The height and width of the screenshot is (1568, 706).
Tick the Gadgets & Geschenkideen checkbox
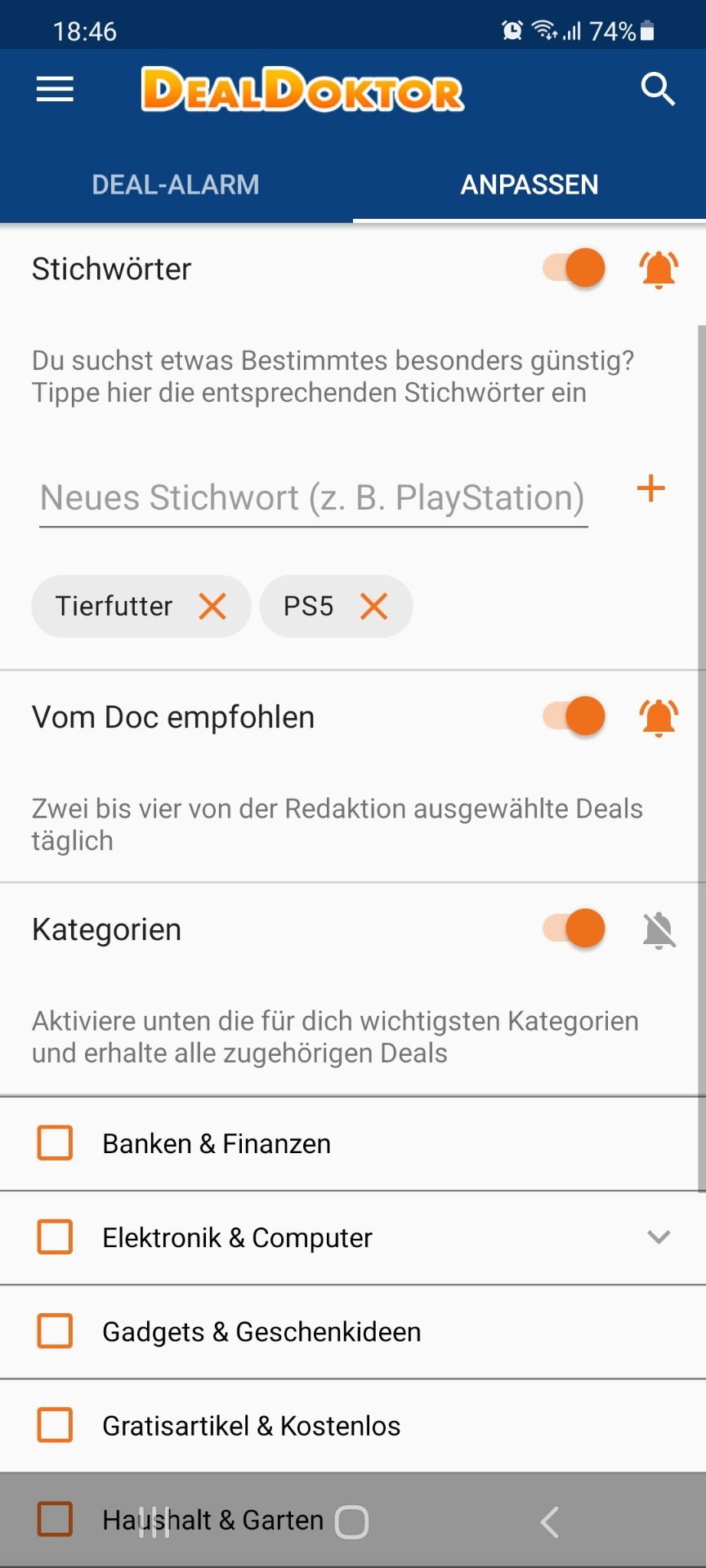click(55, 1331)
